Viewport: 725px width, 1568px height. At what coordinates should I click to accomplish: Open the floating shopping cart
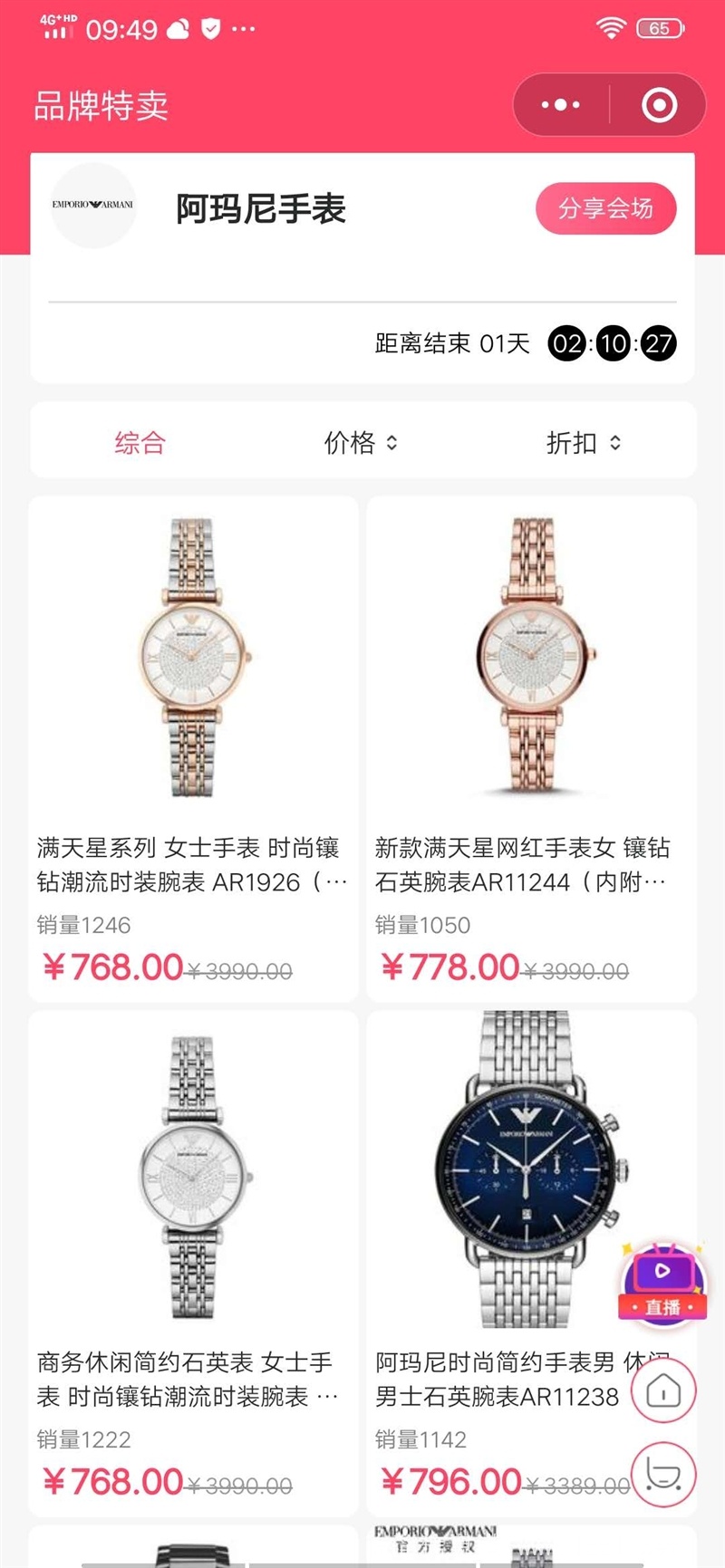click(663, 1474)
